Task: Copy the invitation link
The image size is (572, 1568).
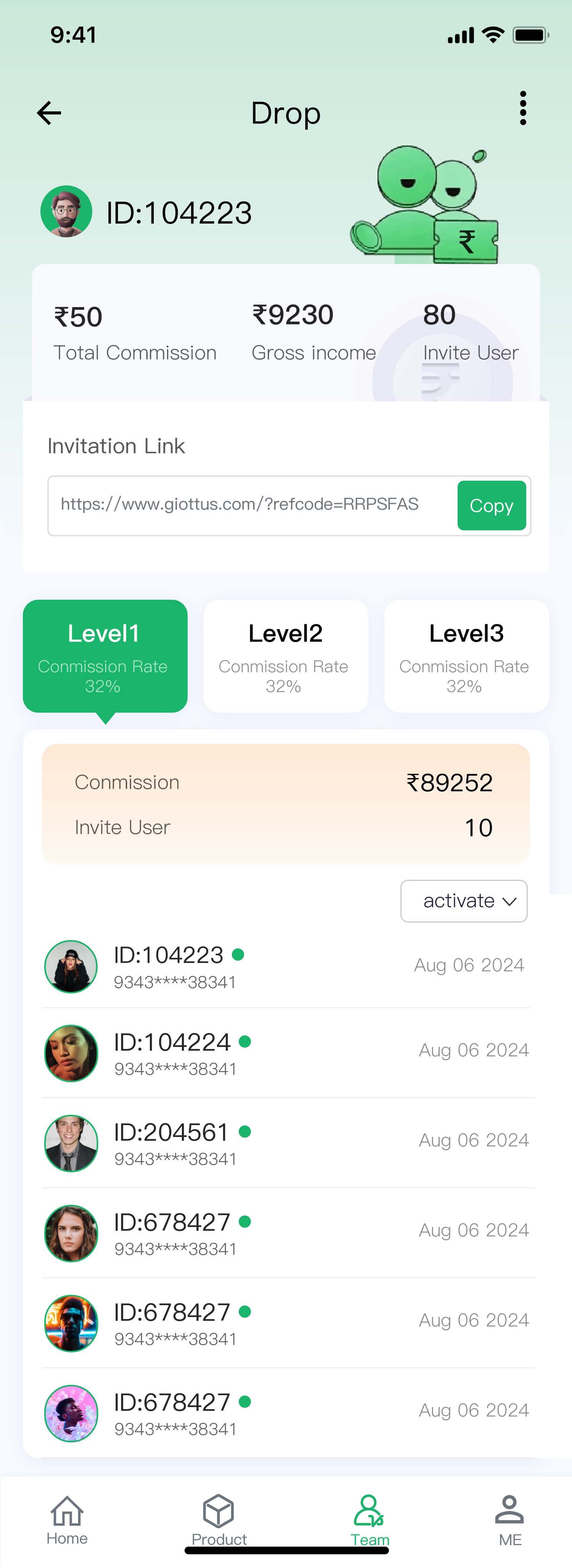Action: coord(491,505)
